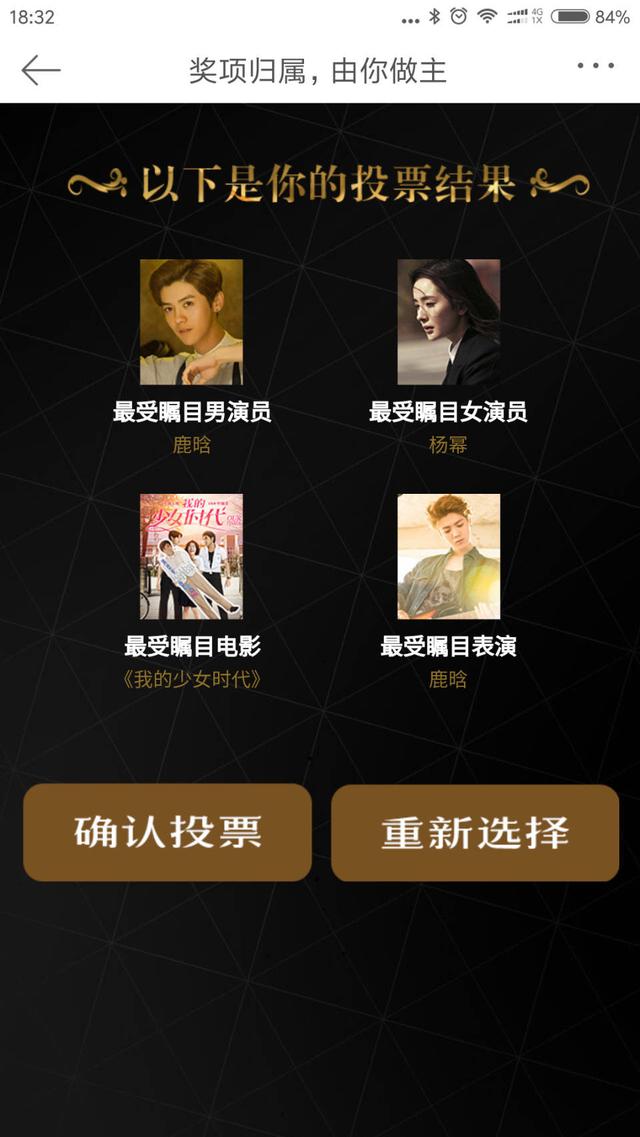Open the three-dot overflow menu
This screenshot has width=640, height=1137.
coord(595,67)
